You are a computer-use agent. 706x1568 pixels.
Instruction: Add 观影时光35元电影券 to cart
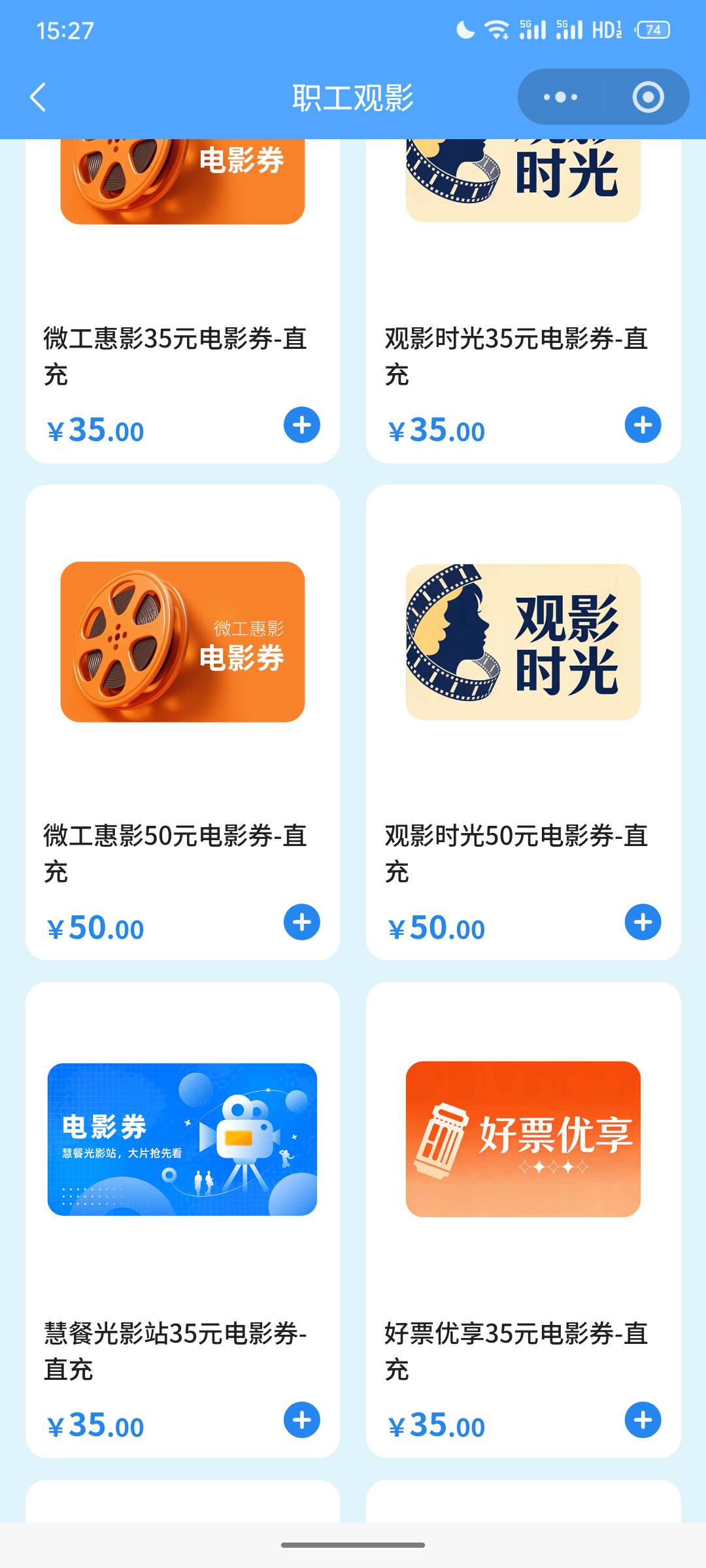coord(643,425)
